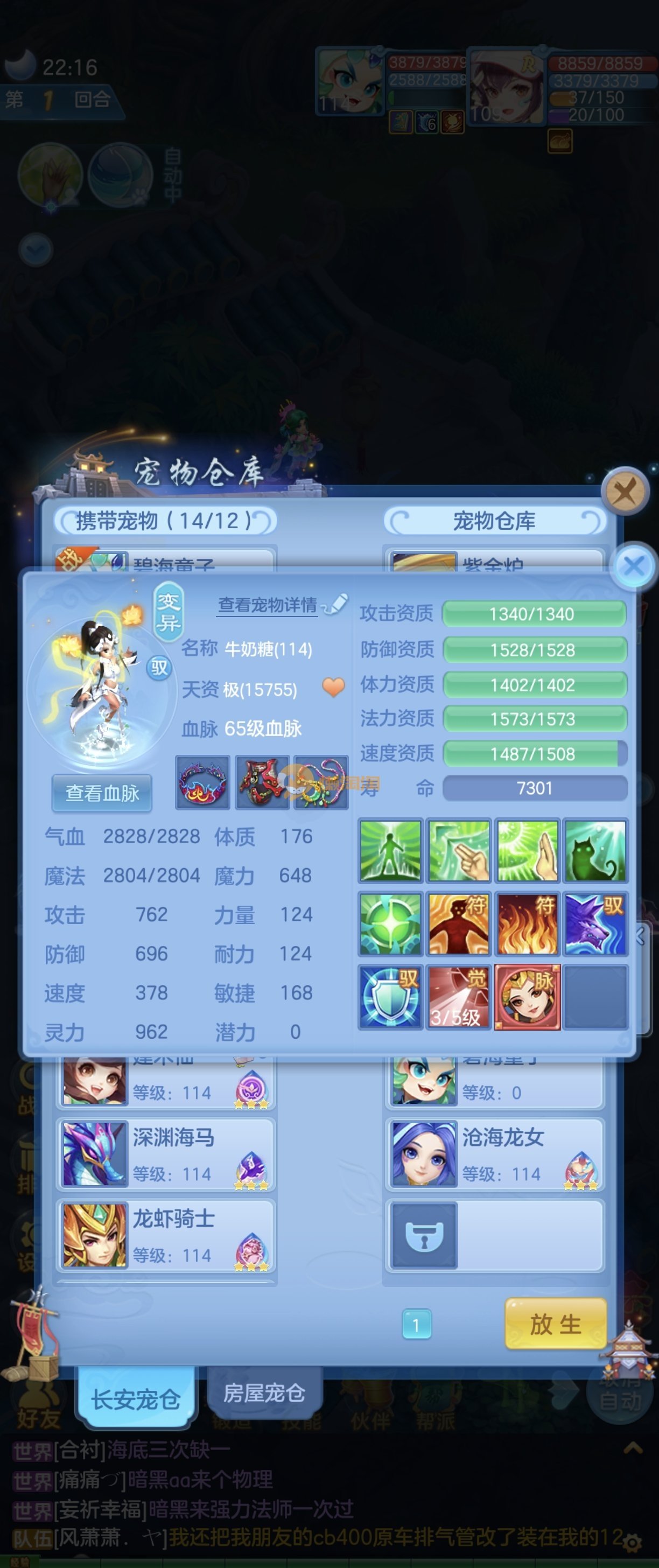View the red armor equipment slot
Screen dimensions: 659x1568
tap(262, 783)
